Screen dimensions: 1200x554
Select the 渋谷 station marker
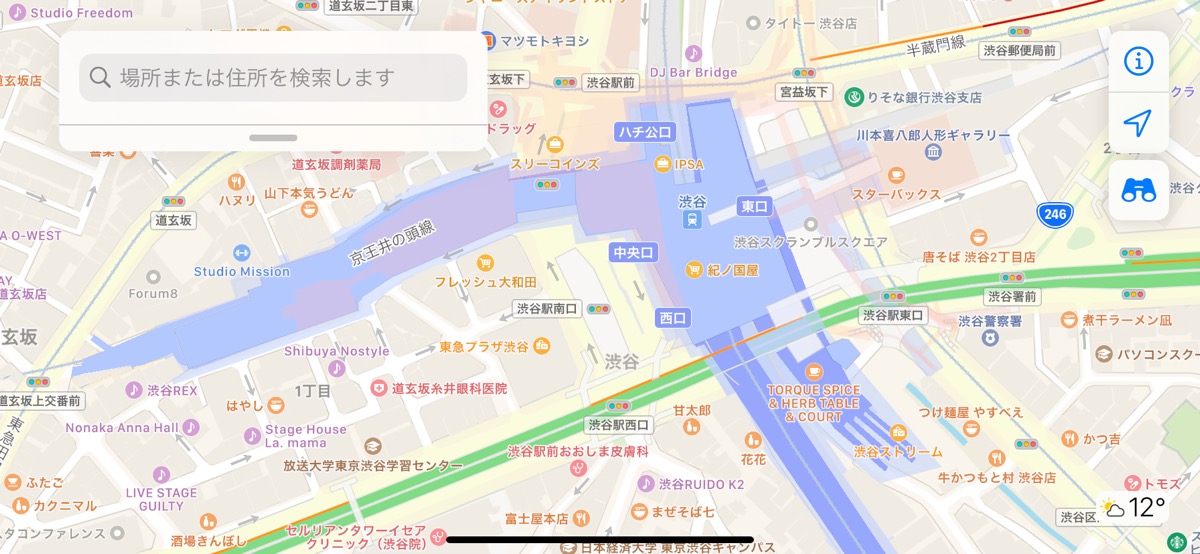692,219
